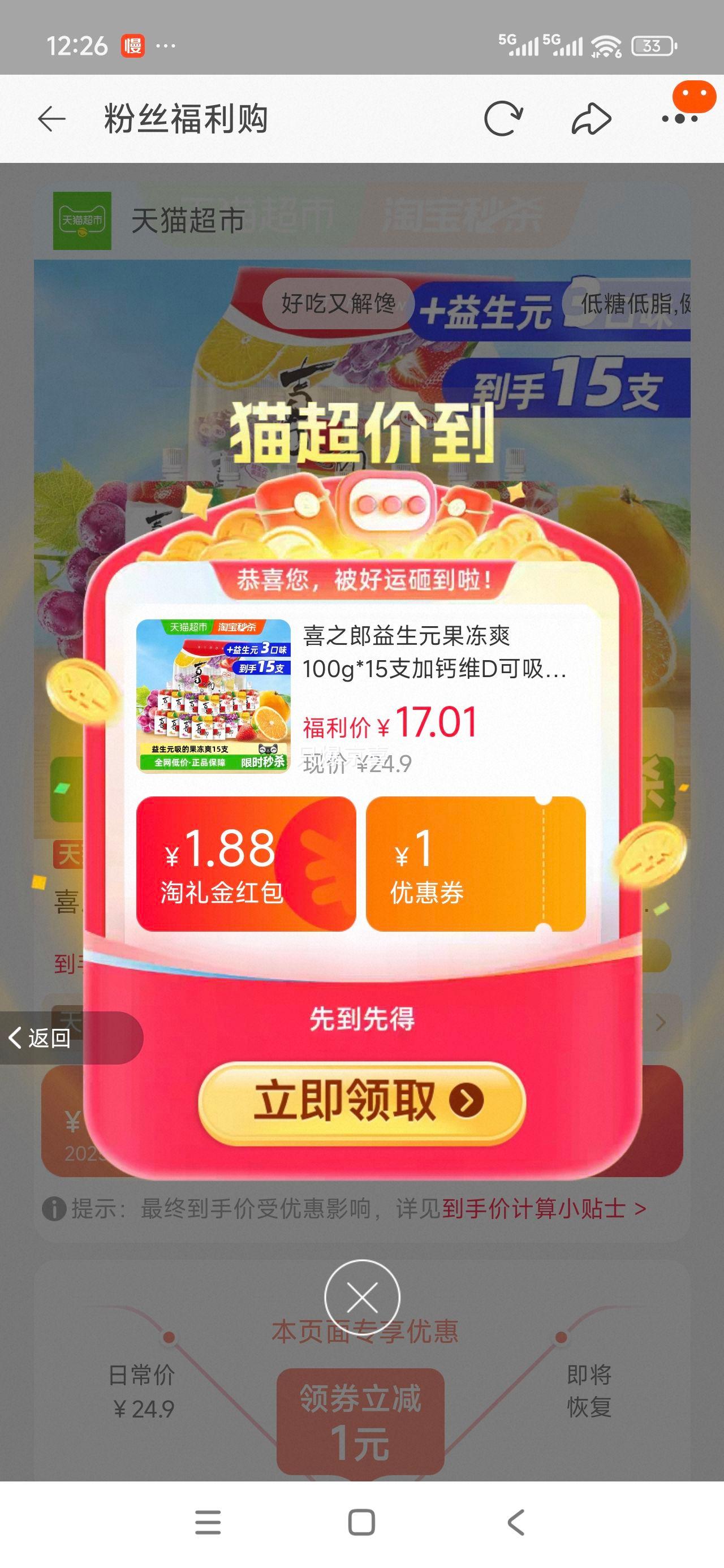Tap the floating 返回 button
The width and height of the screenshot is (724, 1568).
[x=71, y=1038]
